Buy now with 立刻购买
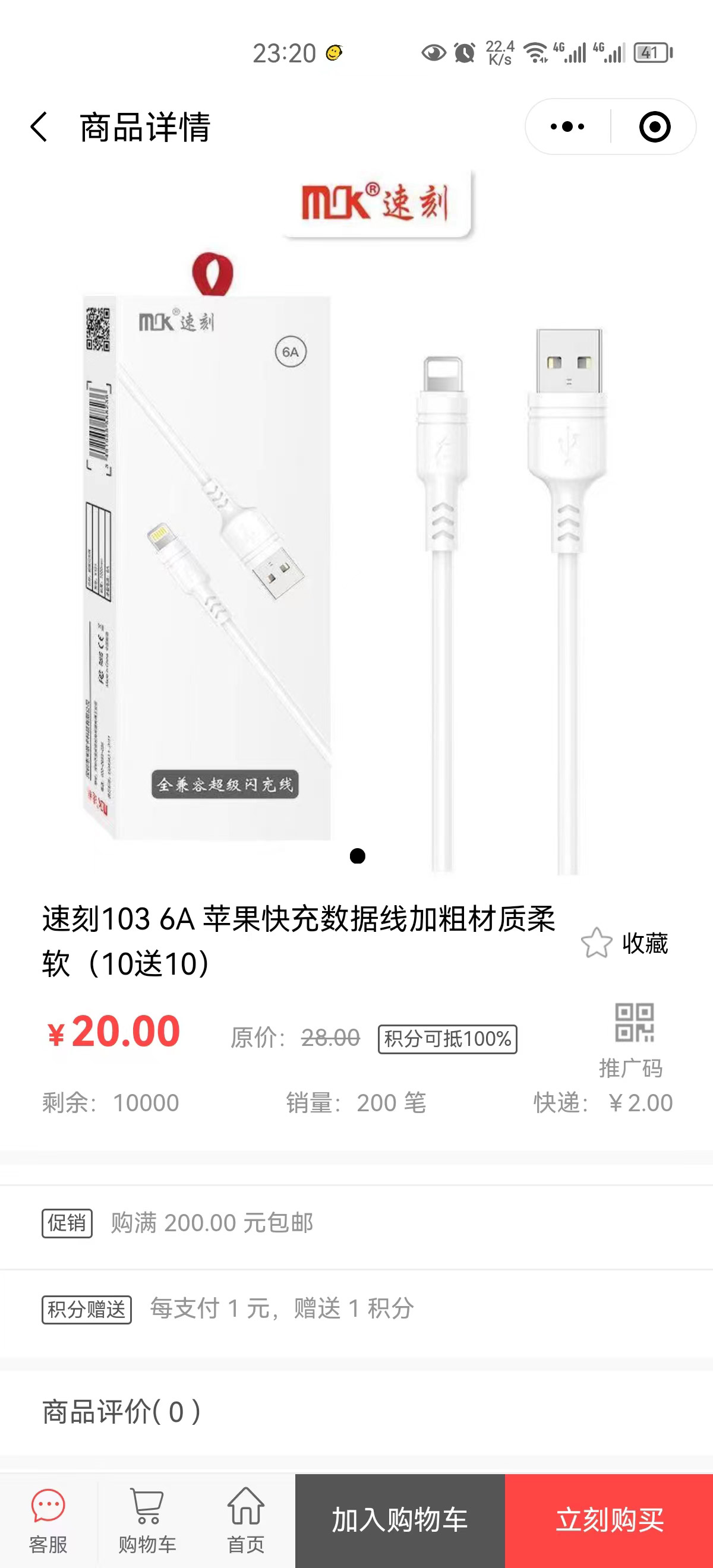The width and height of the screenshot is (713, 1568). pos(609,1520)
